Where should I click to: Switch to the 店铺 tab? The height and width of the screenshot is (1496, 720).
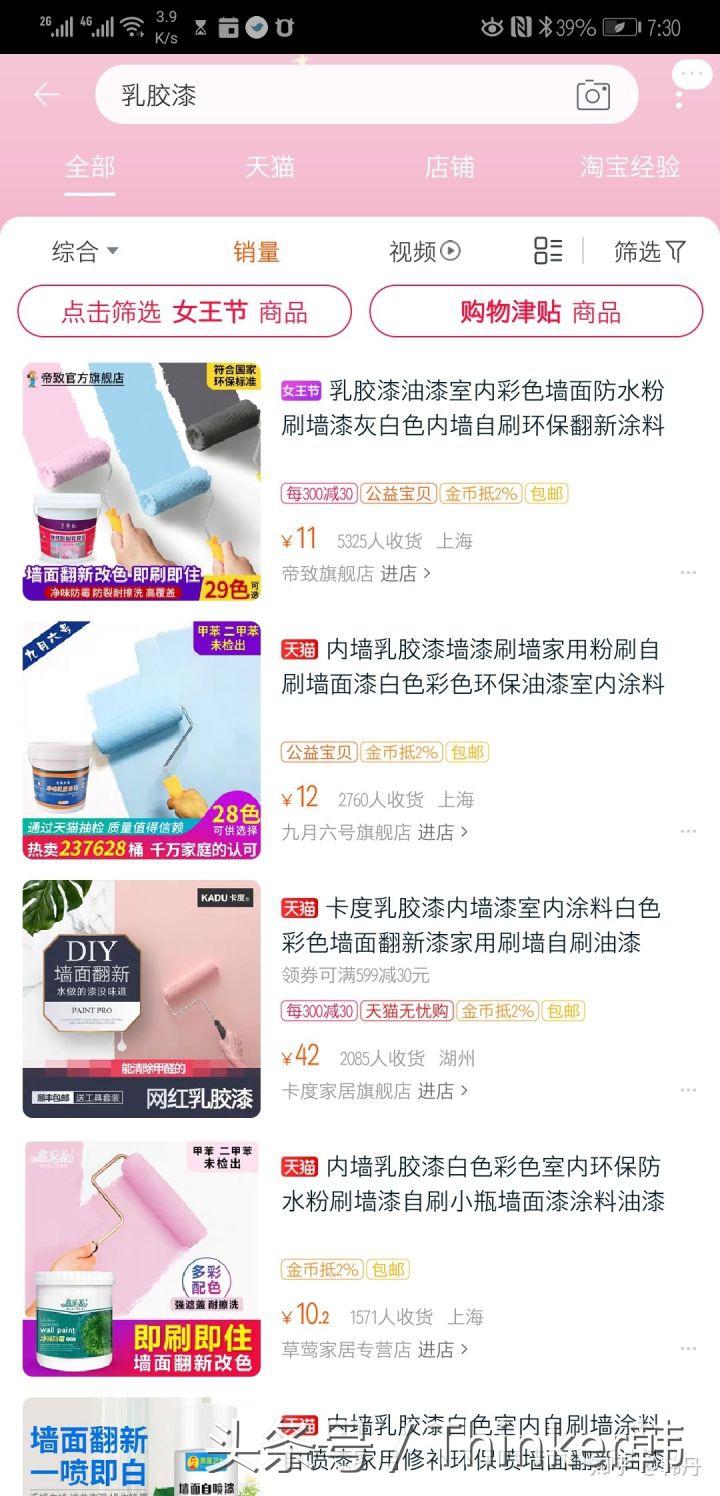[450, 168]
